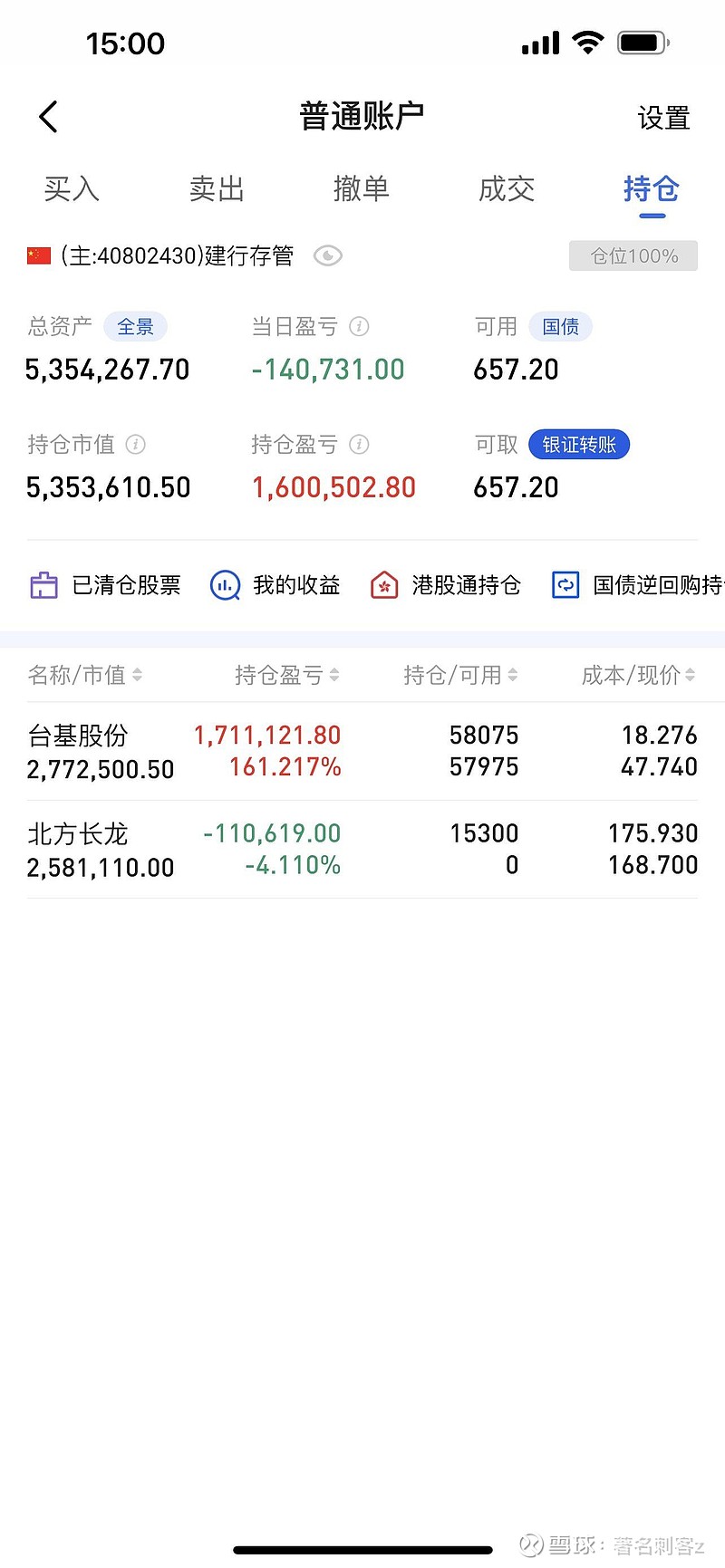Open the 撤单 tab

(362, 188)
